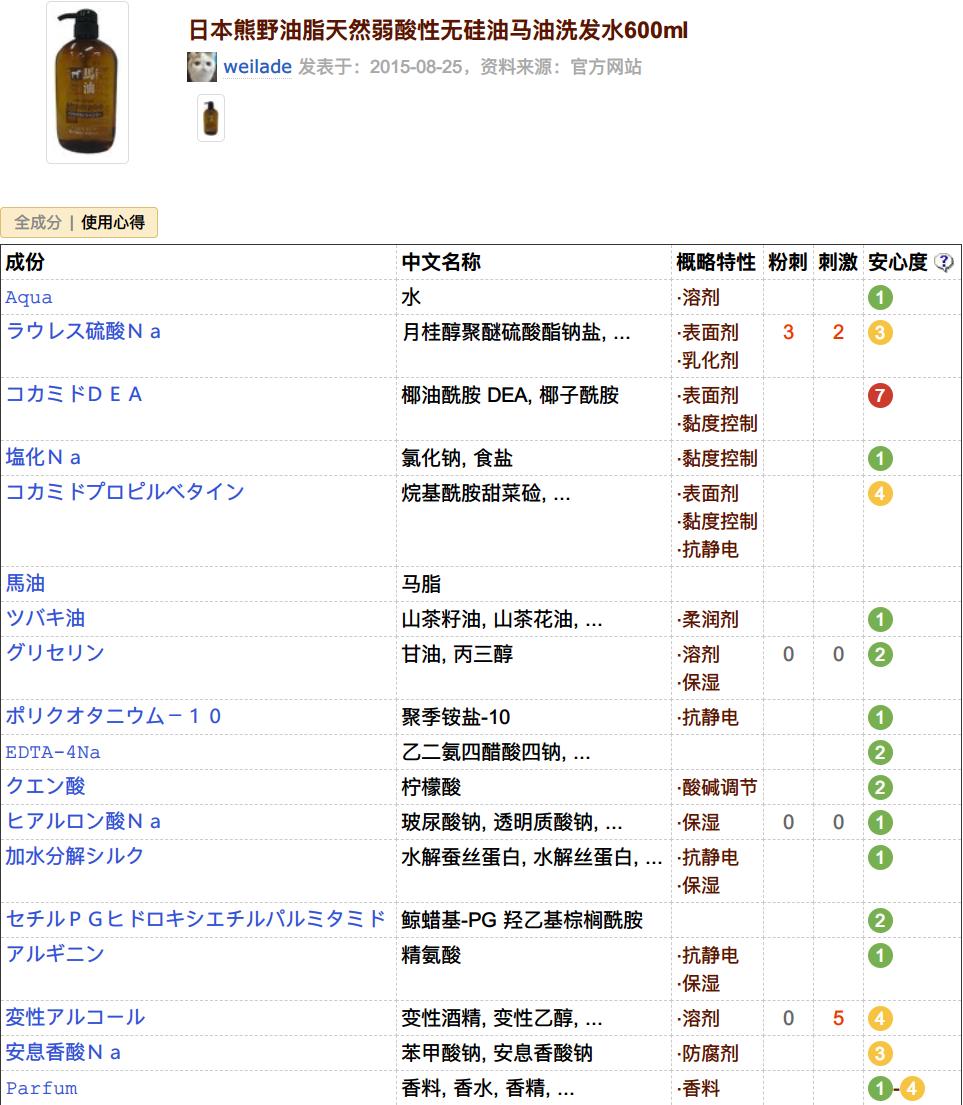Open ingredient ヒアルロン酸Na
963x1105 pixels.
click(x=83, y=821)
